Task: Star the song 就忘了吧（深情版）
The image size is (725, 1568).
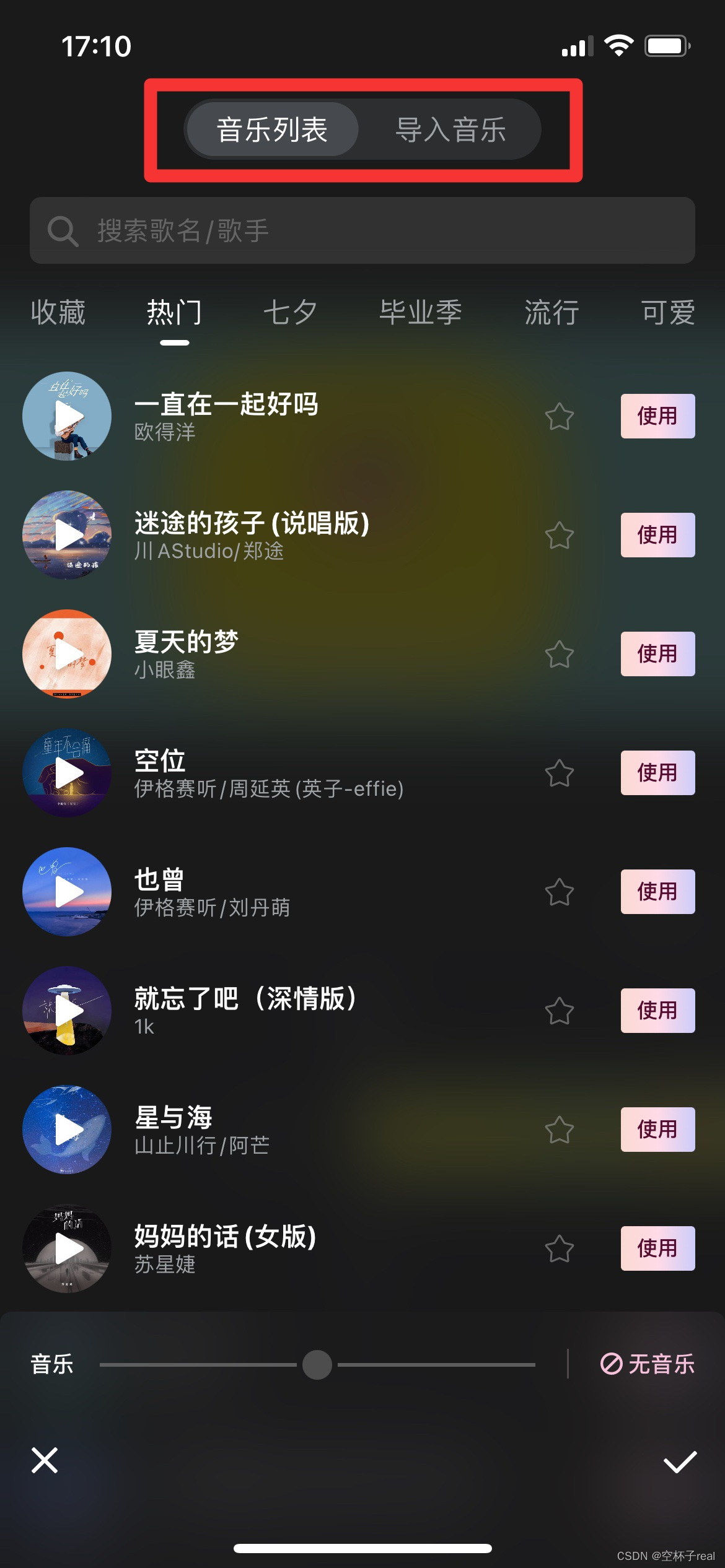Action: tap(560, 1011)
